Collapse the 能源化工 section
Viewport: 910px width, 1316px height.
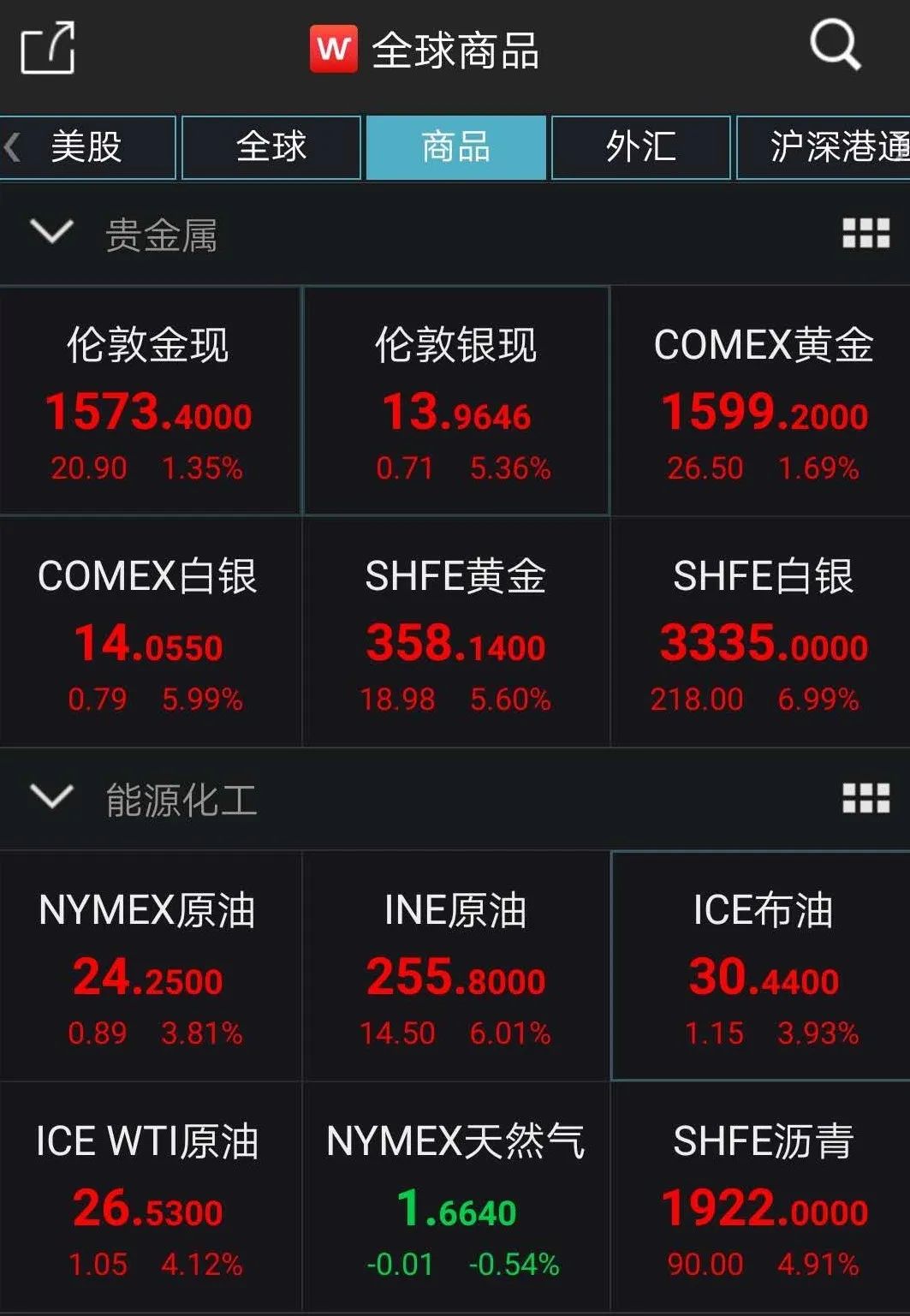[51, 798]
